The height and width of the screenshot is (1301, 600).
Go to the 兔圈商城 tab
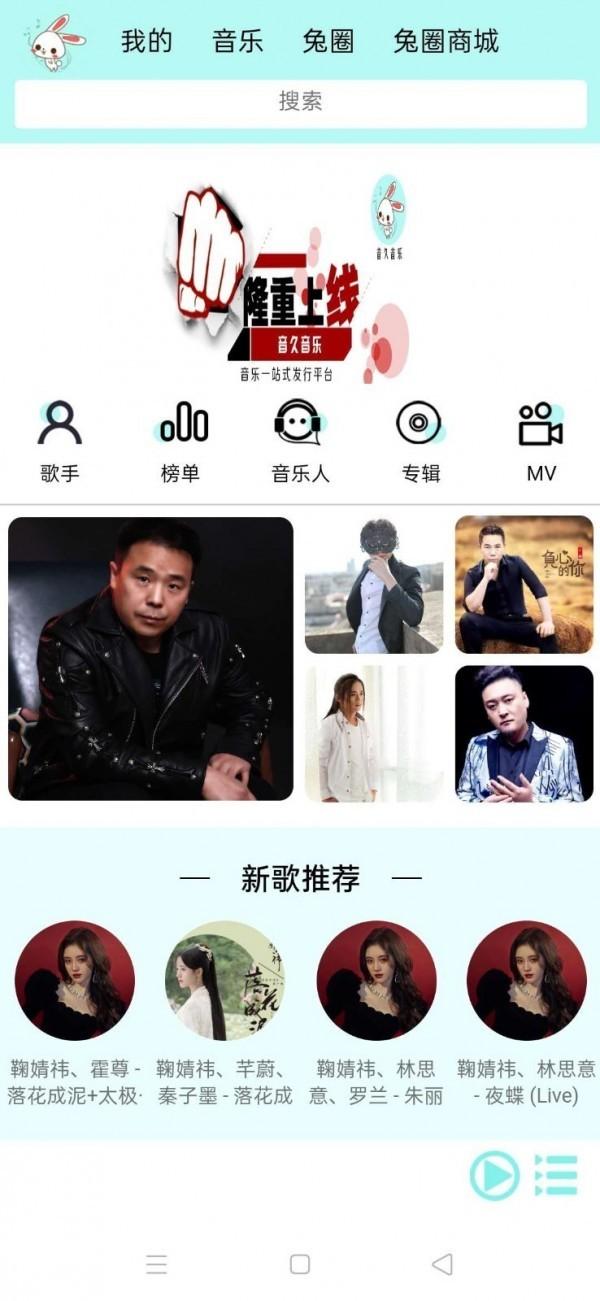[x=445, y=41]
